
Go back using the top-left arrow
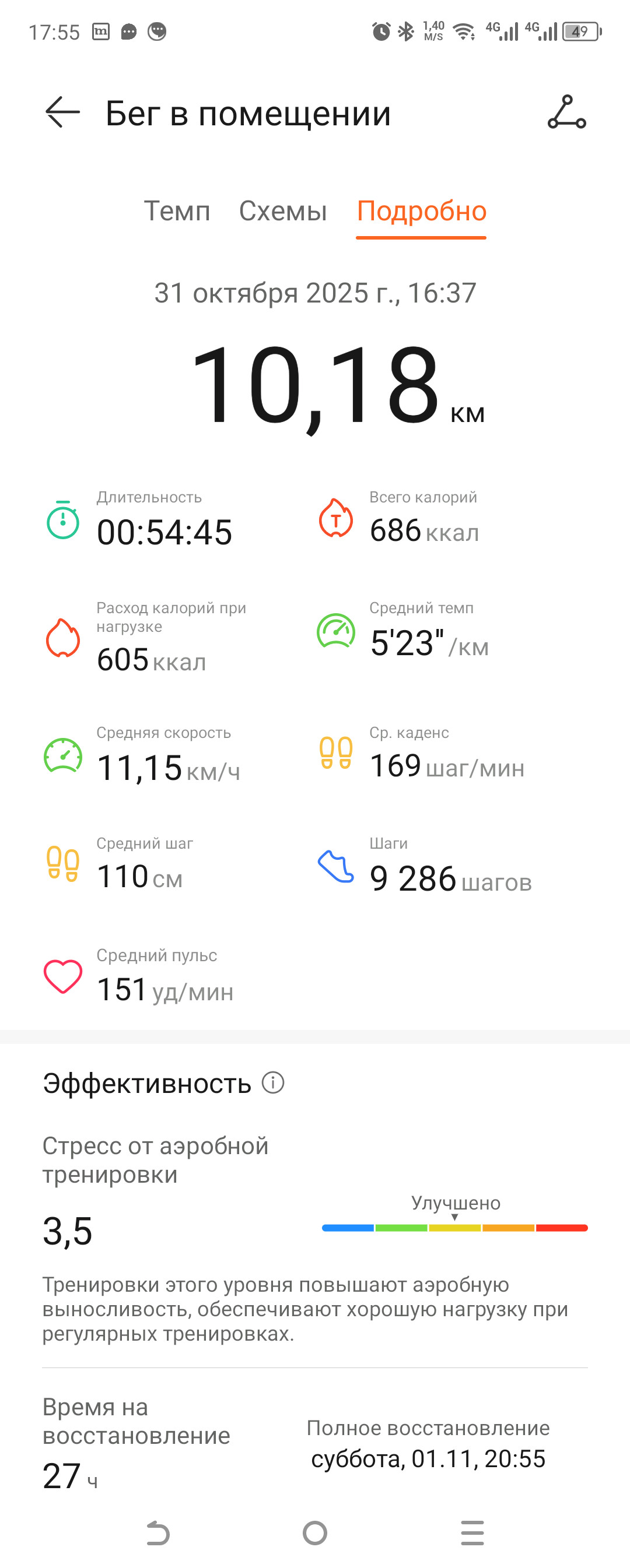(62, 112)
